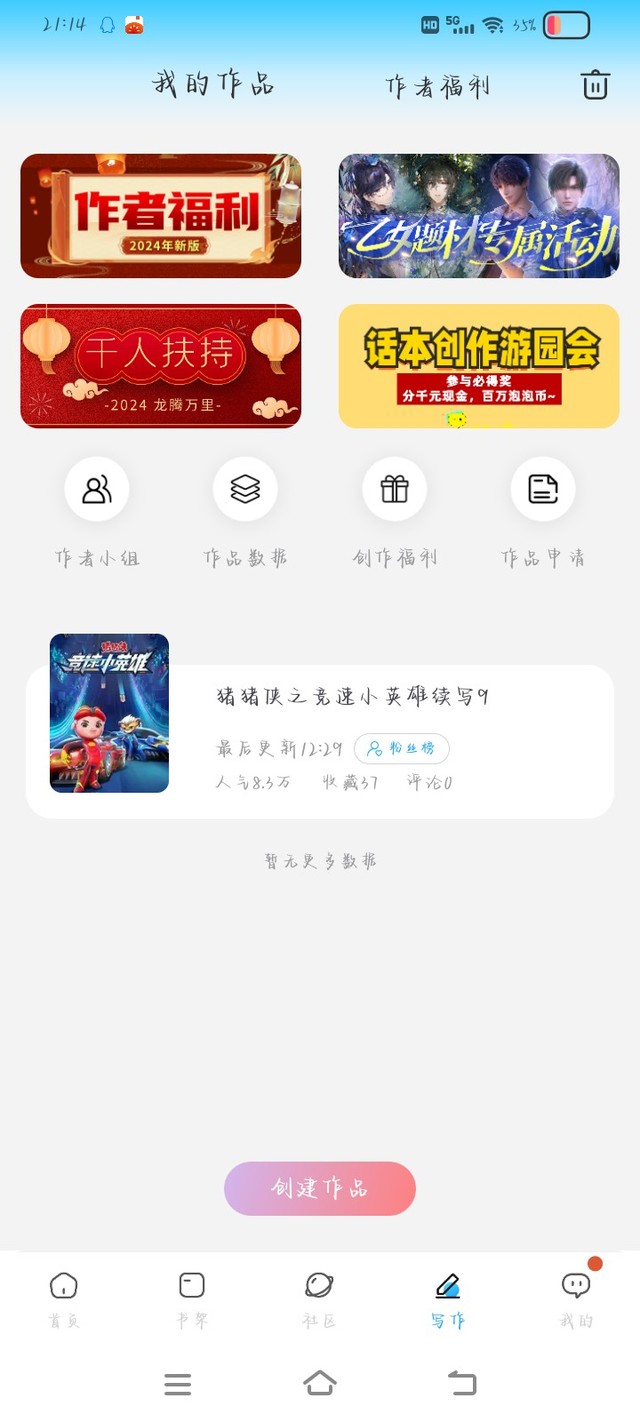Open the work 猪猪侠之竞速小英雄续写9

point(352,697)
